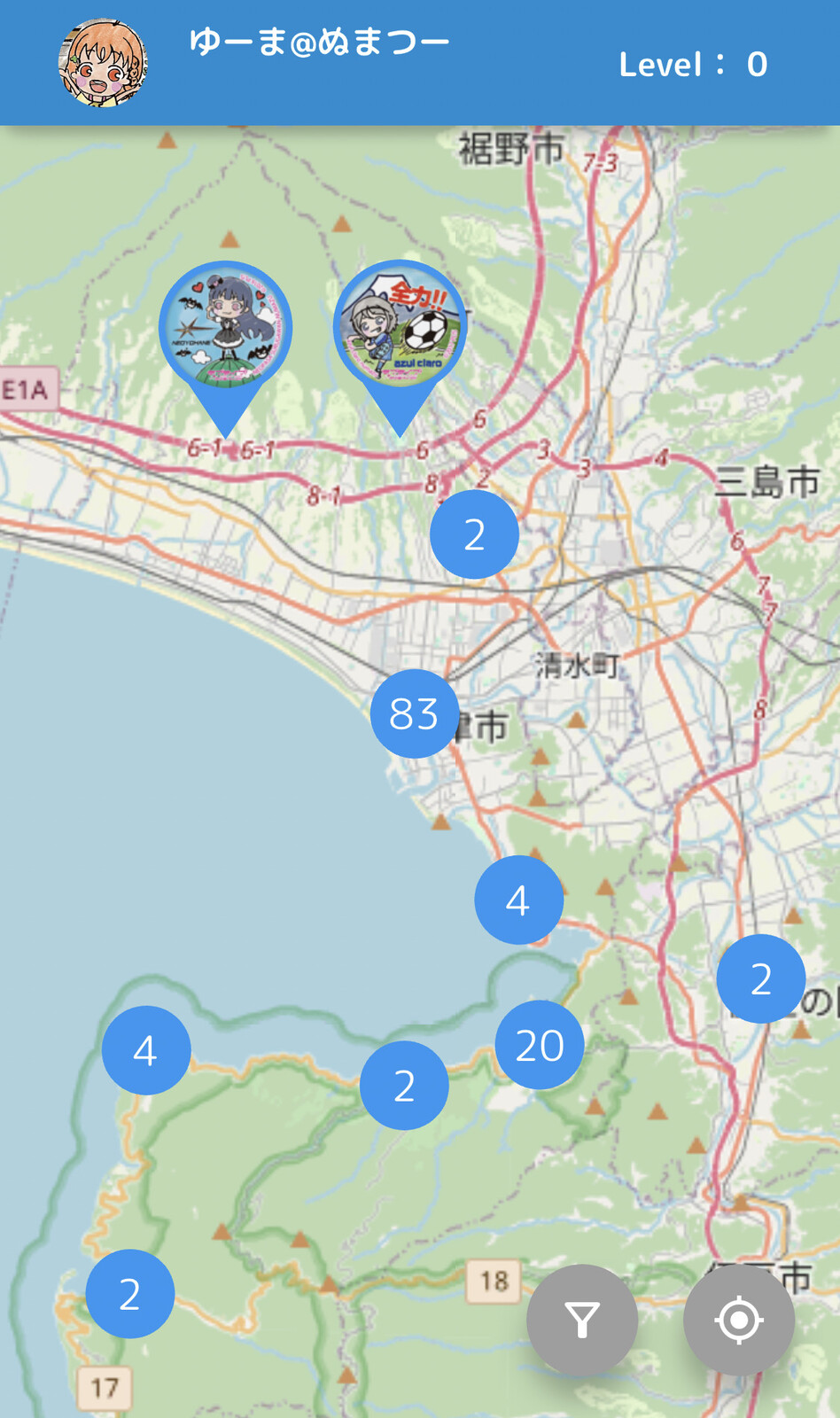Tap the profile avatar in header
This screenshot has width=840, height=1418.
[103, 63]
